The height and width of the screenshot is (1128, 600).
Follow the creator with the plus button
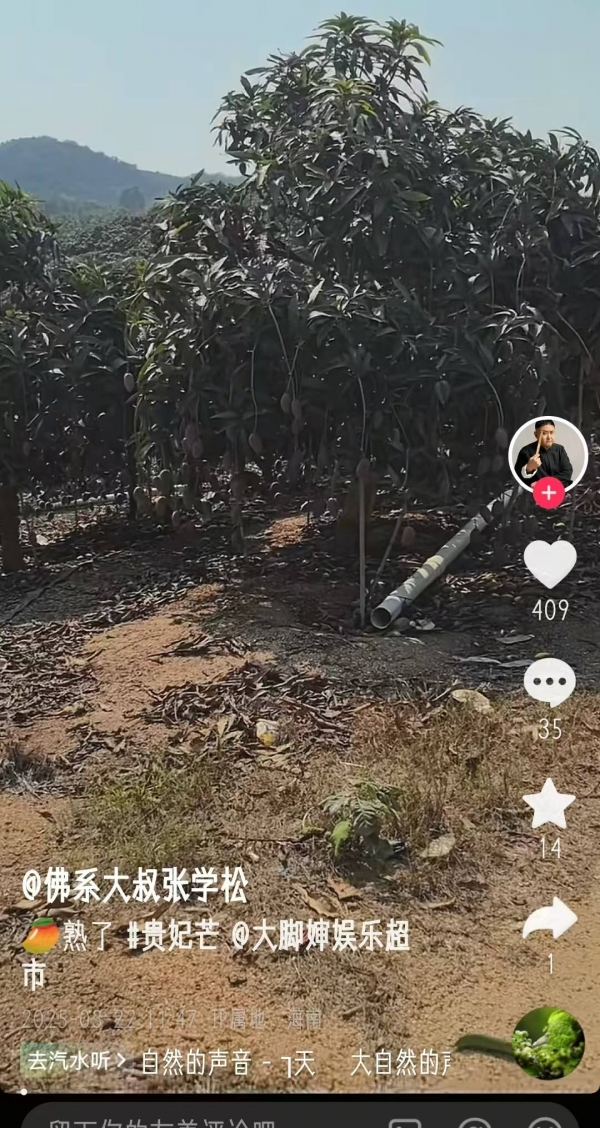[x=548, y=494]
